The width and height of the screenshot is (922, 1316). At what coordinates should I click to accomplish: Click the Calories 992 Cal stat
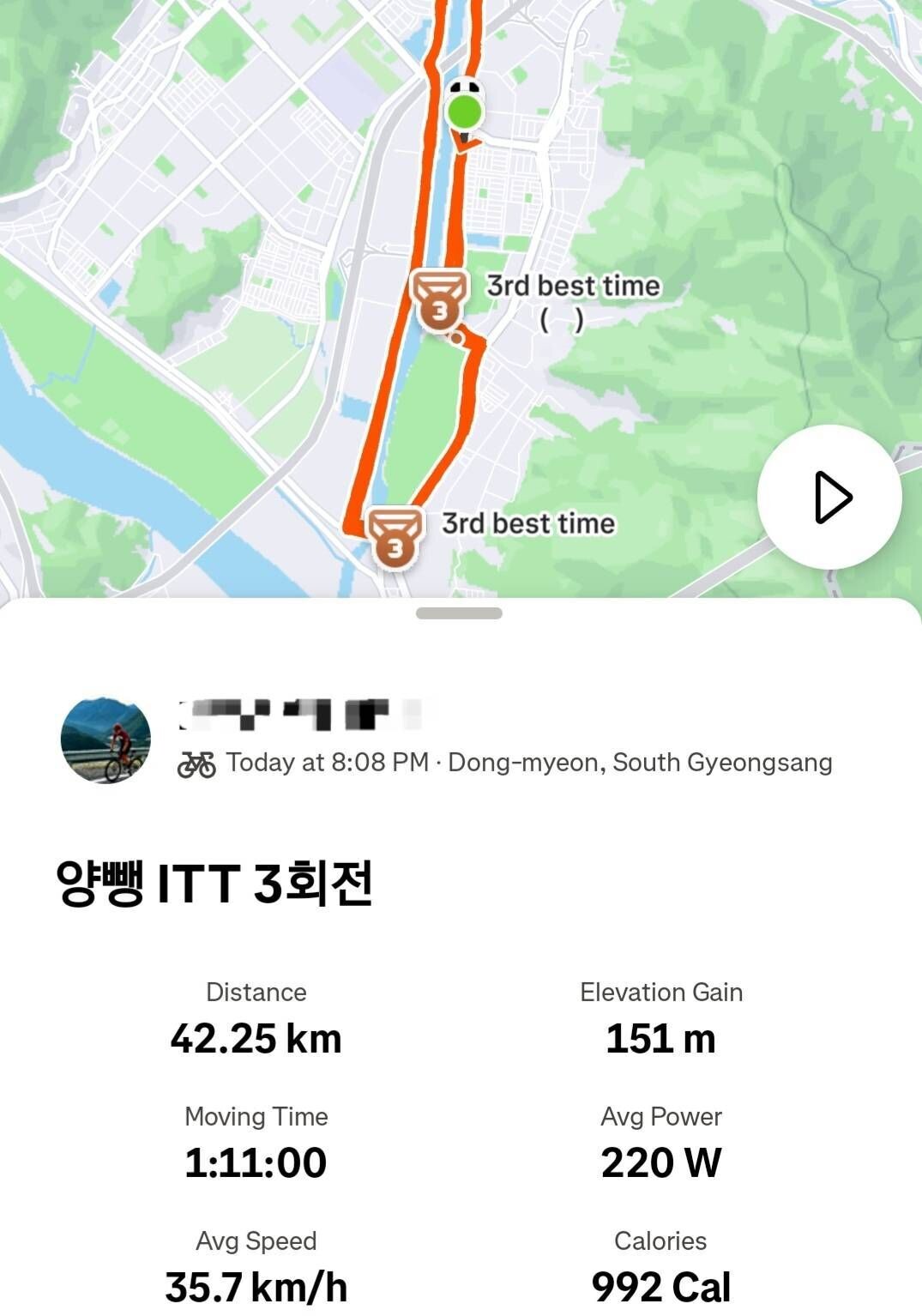(661, 1285)
